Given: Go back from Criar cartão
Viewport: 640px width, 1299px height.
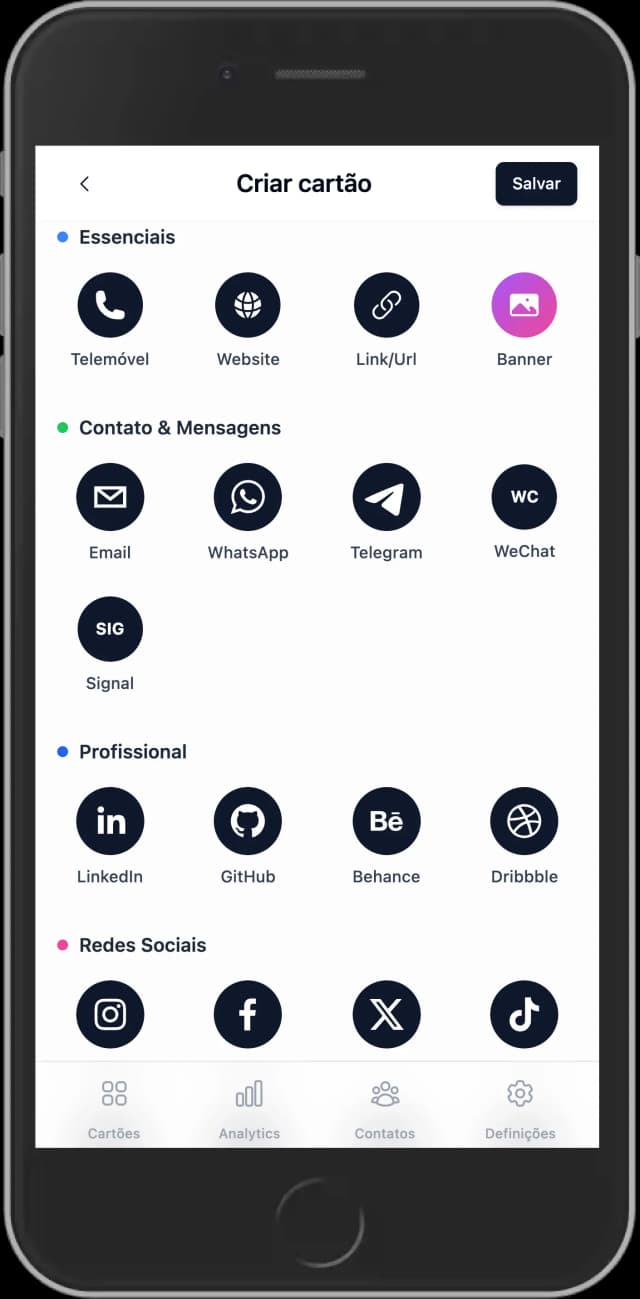Looking at the screenshot, I should [84, 184].
